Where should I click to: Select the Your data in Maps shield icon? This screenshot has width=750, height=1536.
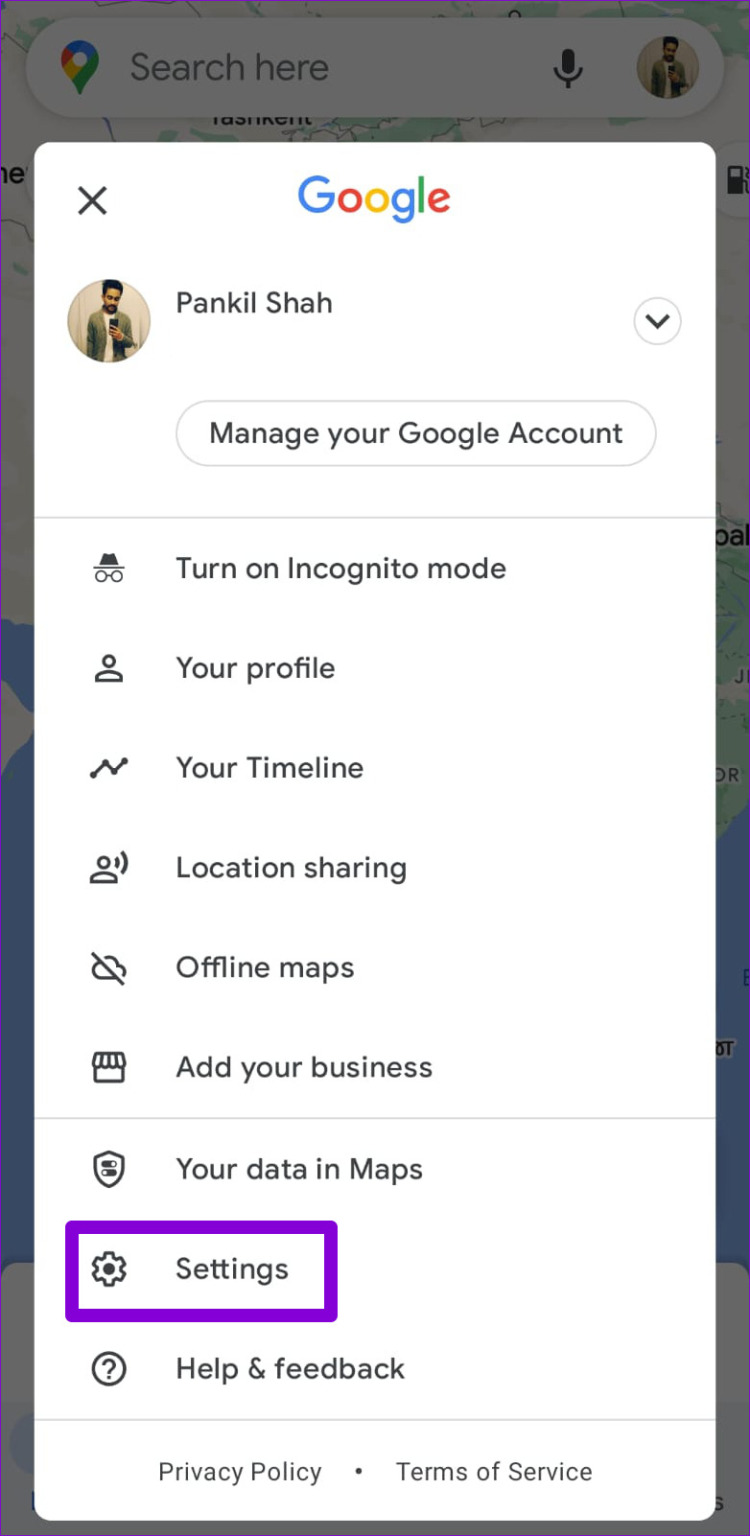108,1168
